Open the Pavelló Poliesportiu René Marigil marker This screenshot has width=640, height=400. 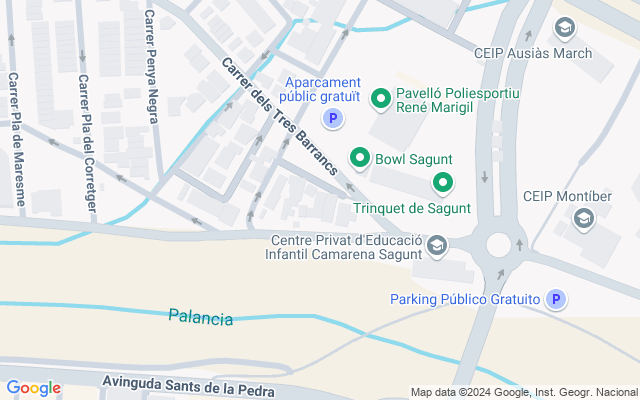(x=381, y=98)
